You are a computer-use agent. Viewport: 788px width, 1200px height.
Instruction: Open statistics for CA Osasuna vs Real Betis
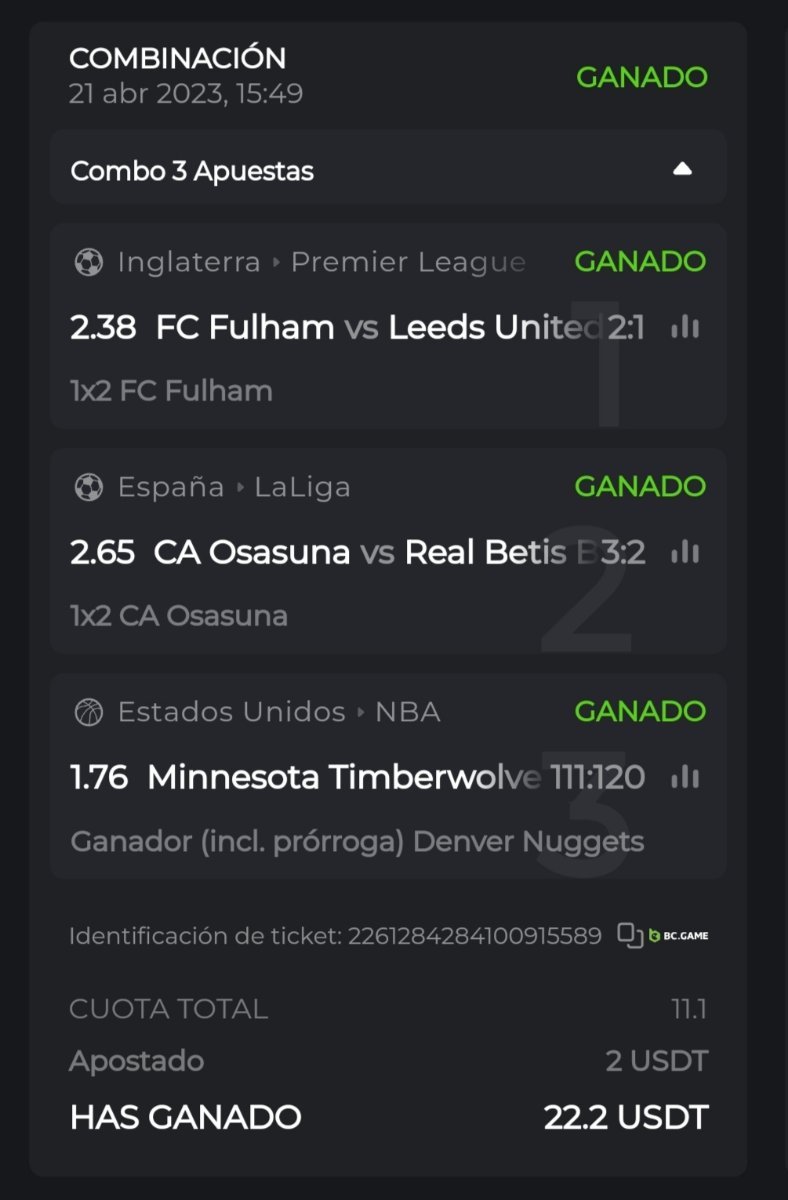pos(685,552)
